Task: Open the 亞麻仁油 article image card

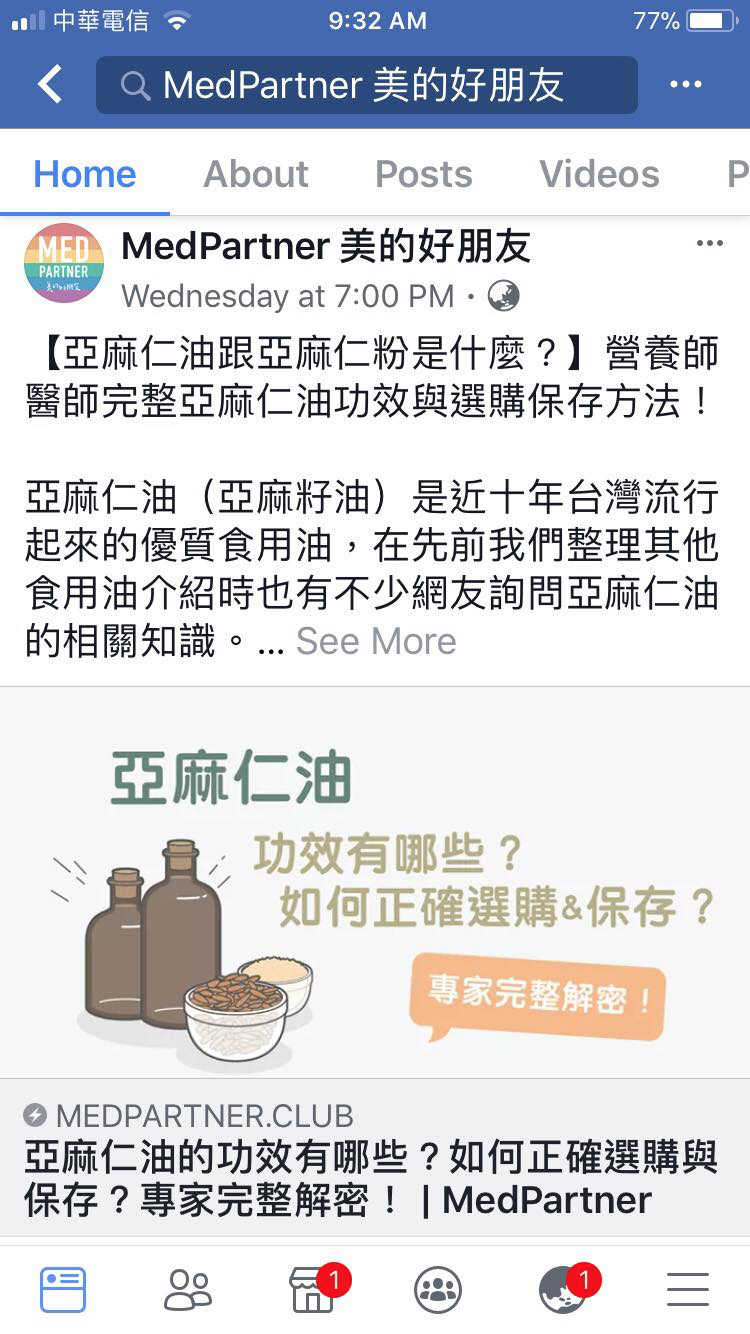Action: coord(375,882)
